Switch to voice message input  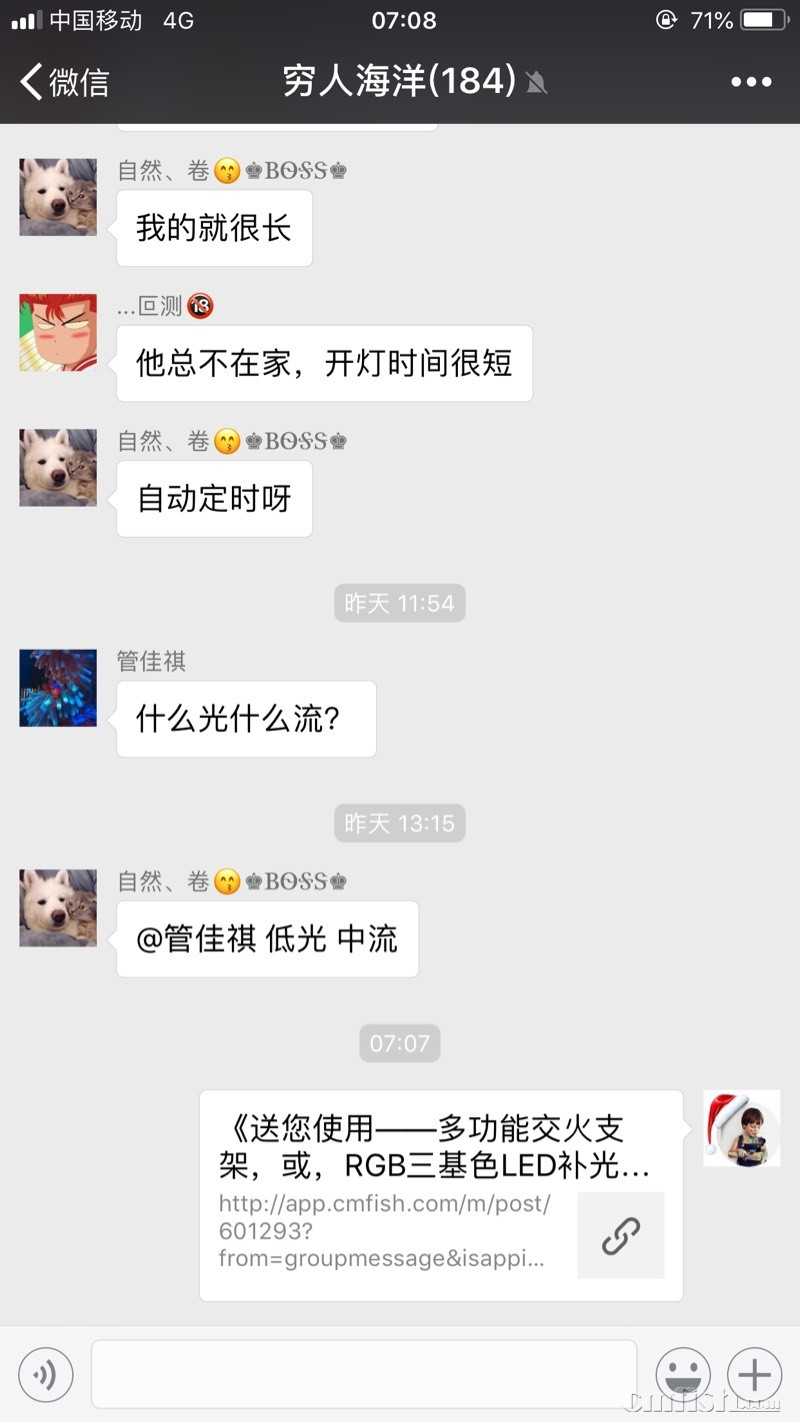point(45,1375)
